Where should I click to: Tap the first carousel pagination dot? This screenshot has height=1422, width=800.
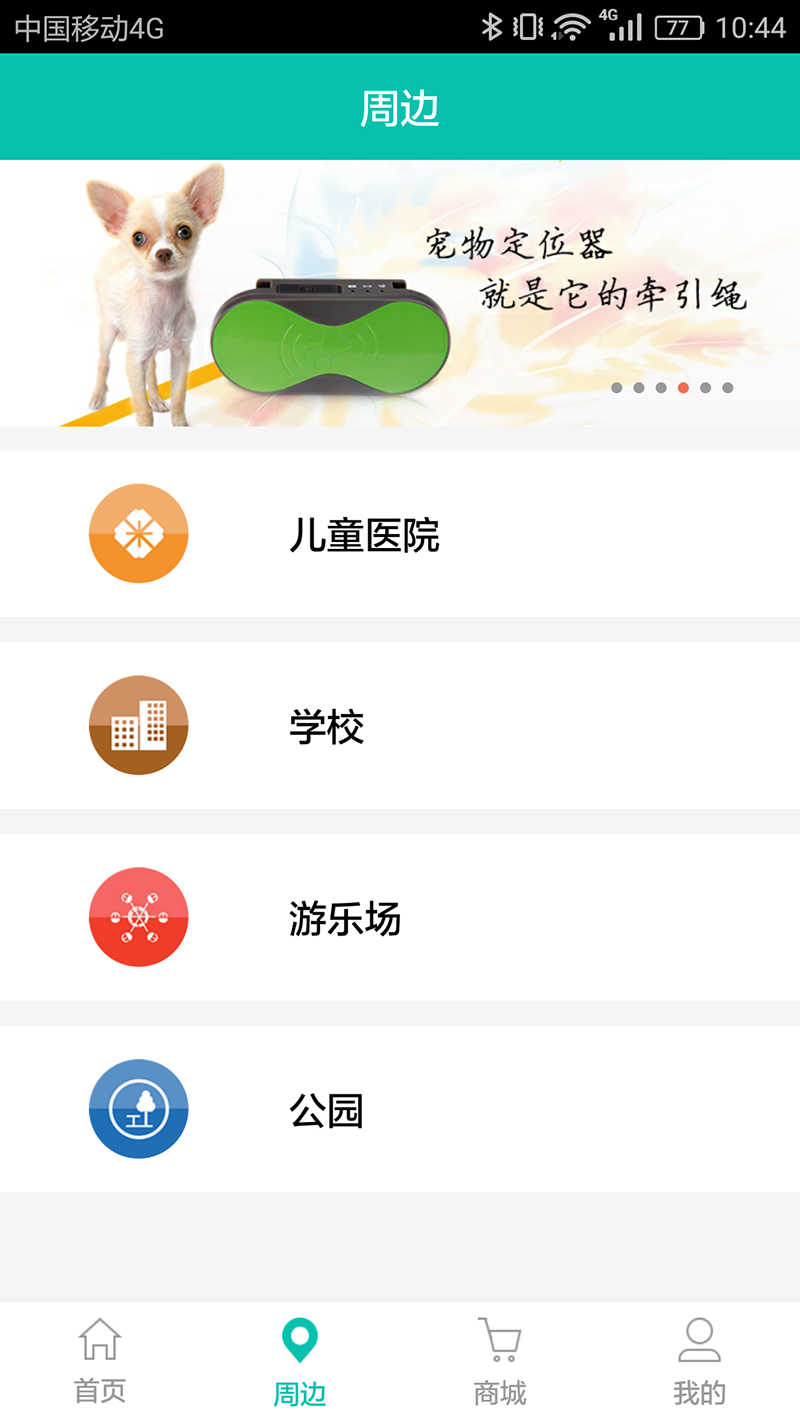coord(618,387)
